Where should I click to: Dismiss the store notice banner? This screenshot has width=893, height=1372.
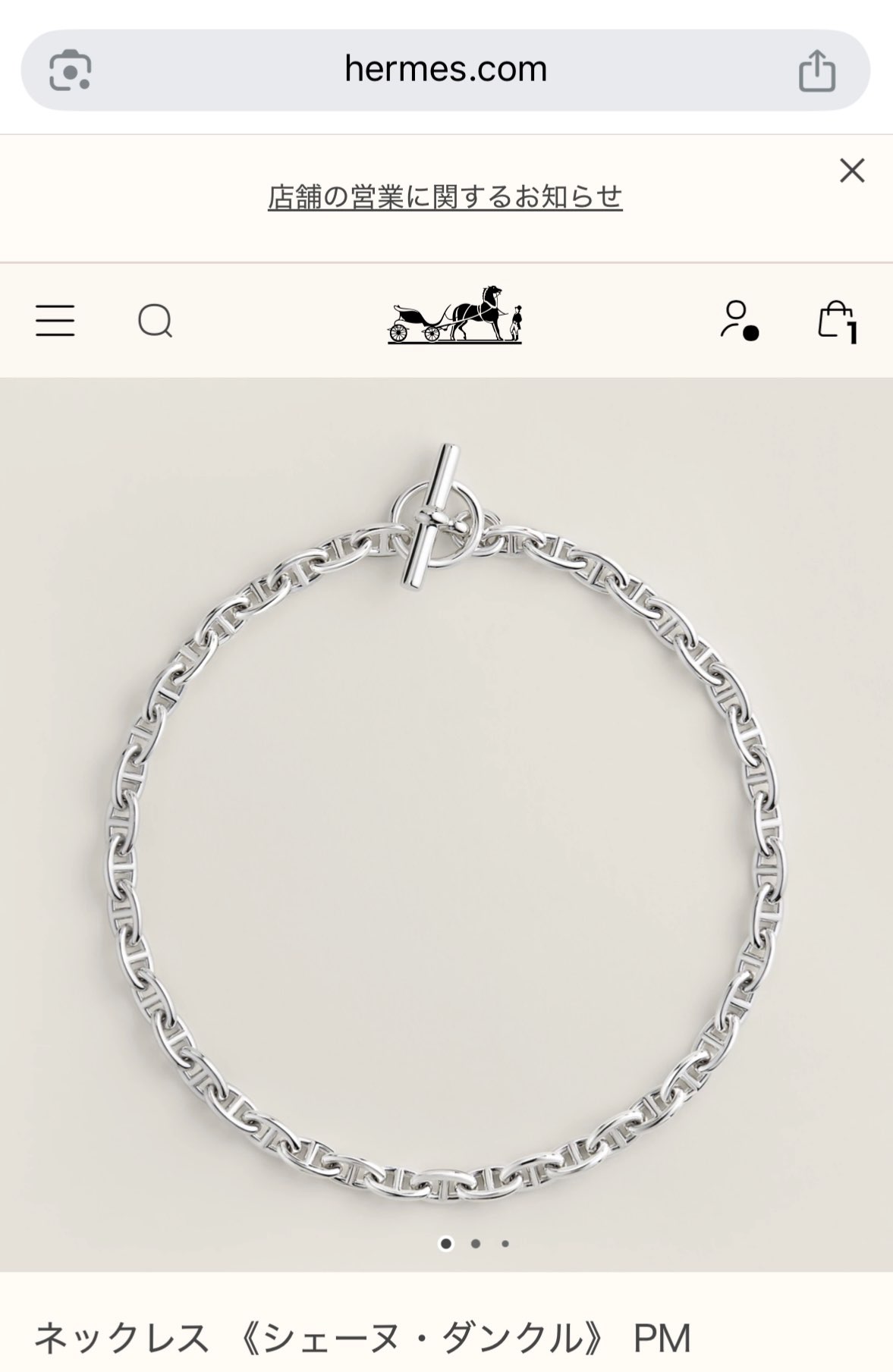pyautogui.click(x=852, y=171)
